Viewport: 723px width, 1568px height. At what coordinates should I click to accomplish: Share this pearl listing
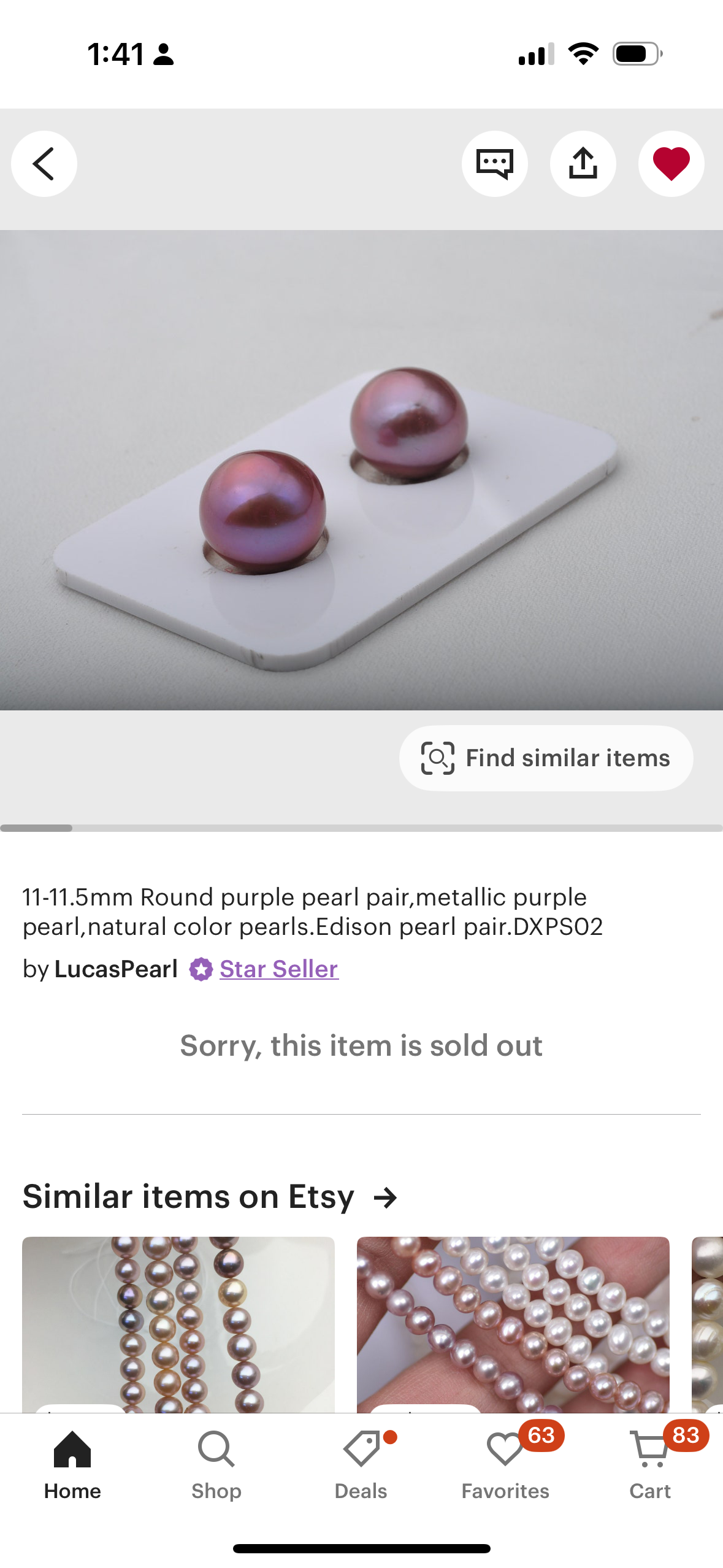[583, 164]
